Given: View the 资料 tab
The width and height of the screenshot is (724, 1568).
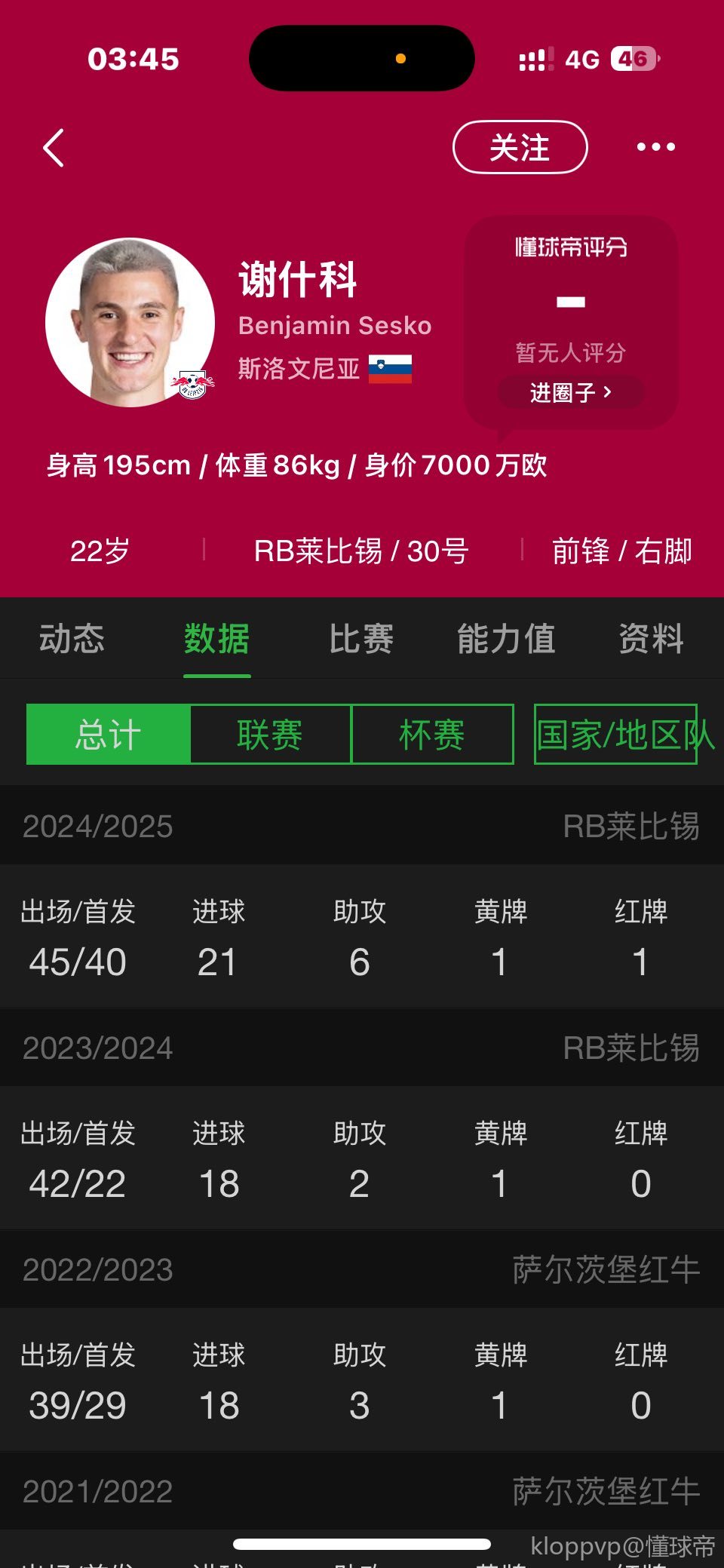Looking at the screenshot, I should tap(651, 639).
